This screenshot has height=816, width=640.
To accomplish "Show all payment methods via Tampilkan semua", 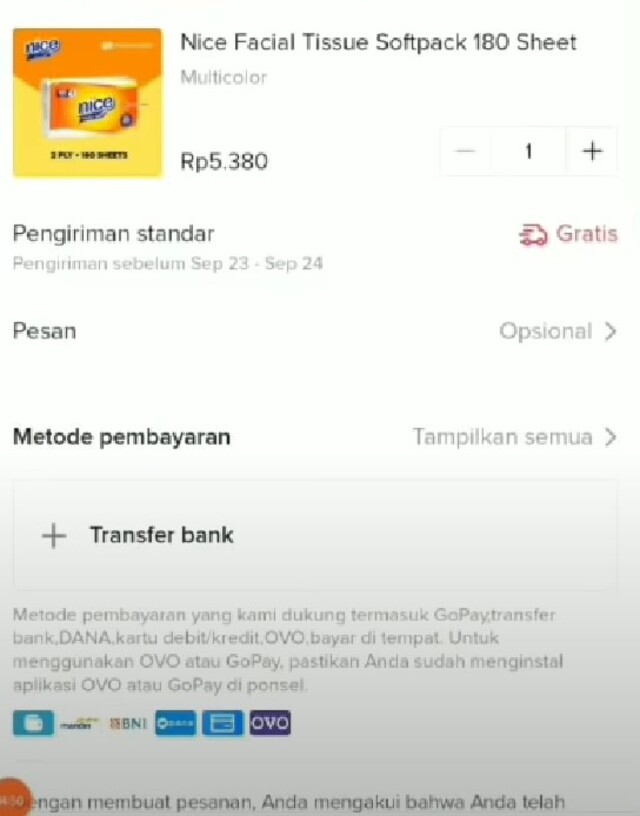I will pos(515,437).
